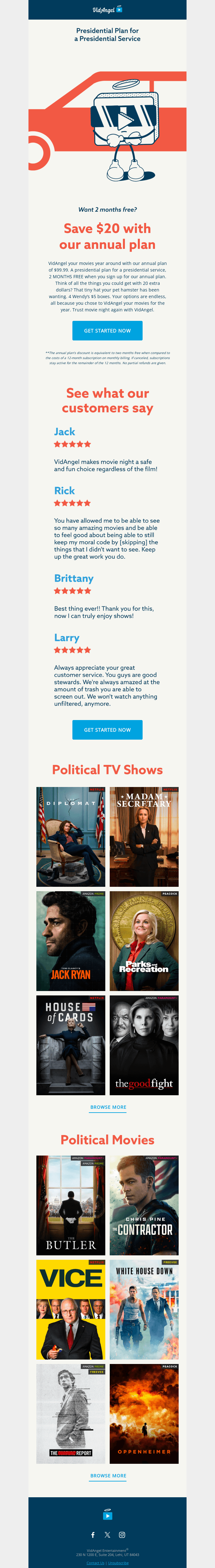Open the Parks and Recreation tile
The height and width of the screenshot is (1568, 215).
click(x=144, y=941)
